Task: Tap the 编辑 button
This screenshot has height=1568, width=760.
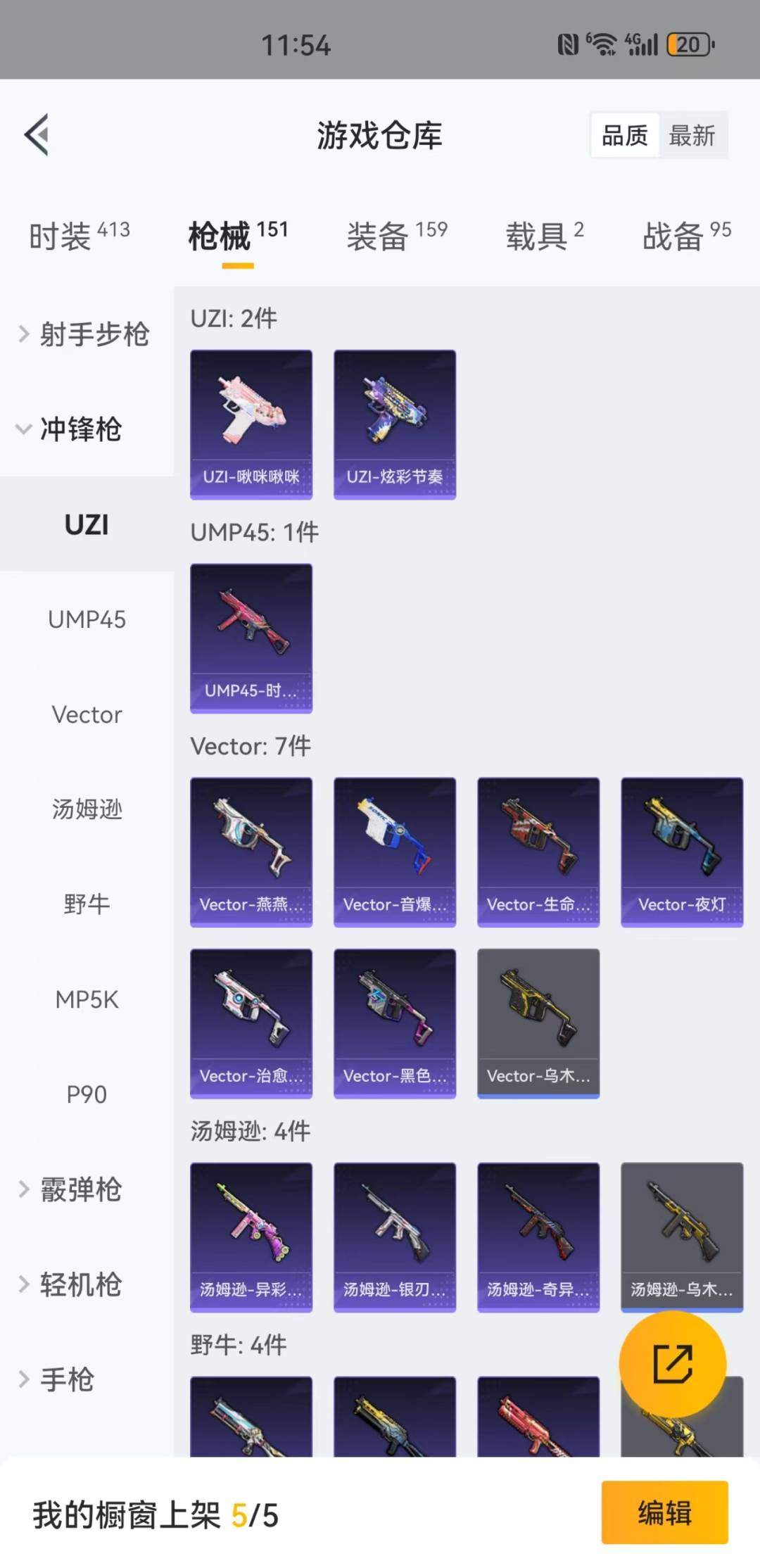Action: click(x=664, y=1512)
